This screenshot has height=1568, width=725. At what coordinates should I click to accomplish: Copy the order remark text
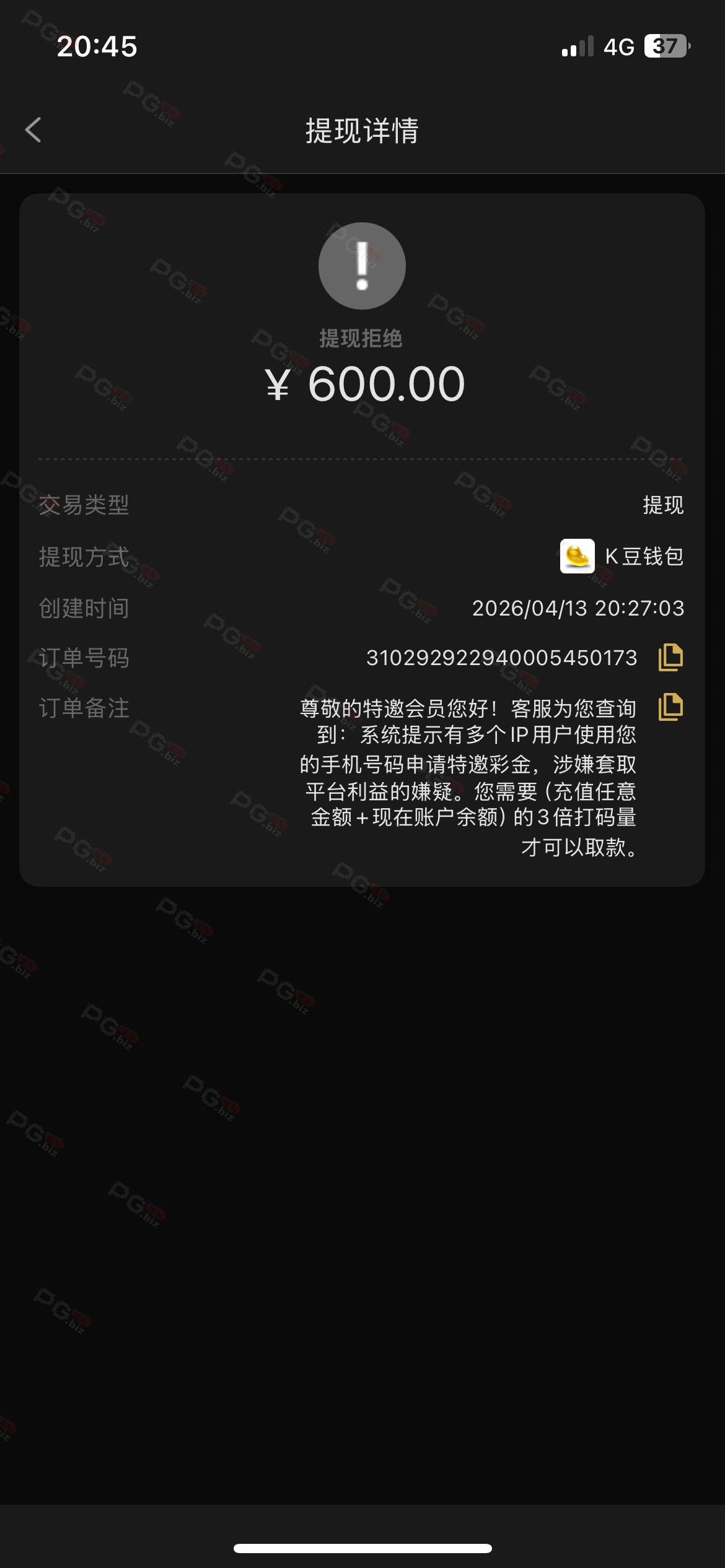(x=670, y=707)
